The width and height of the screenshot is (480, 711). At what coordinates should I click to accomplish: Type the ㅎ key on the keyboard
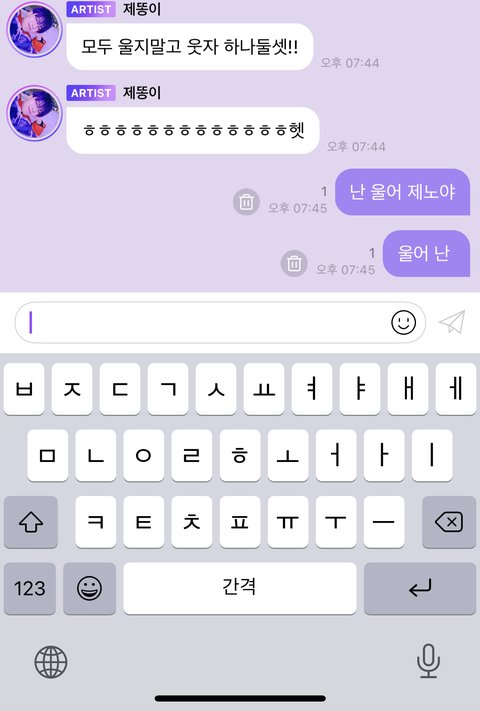(240, 455)
